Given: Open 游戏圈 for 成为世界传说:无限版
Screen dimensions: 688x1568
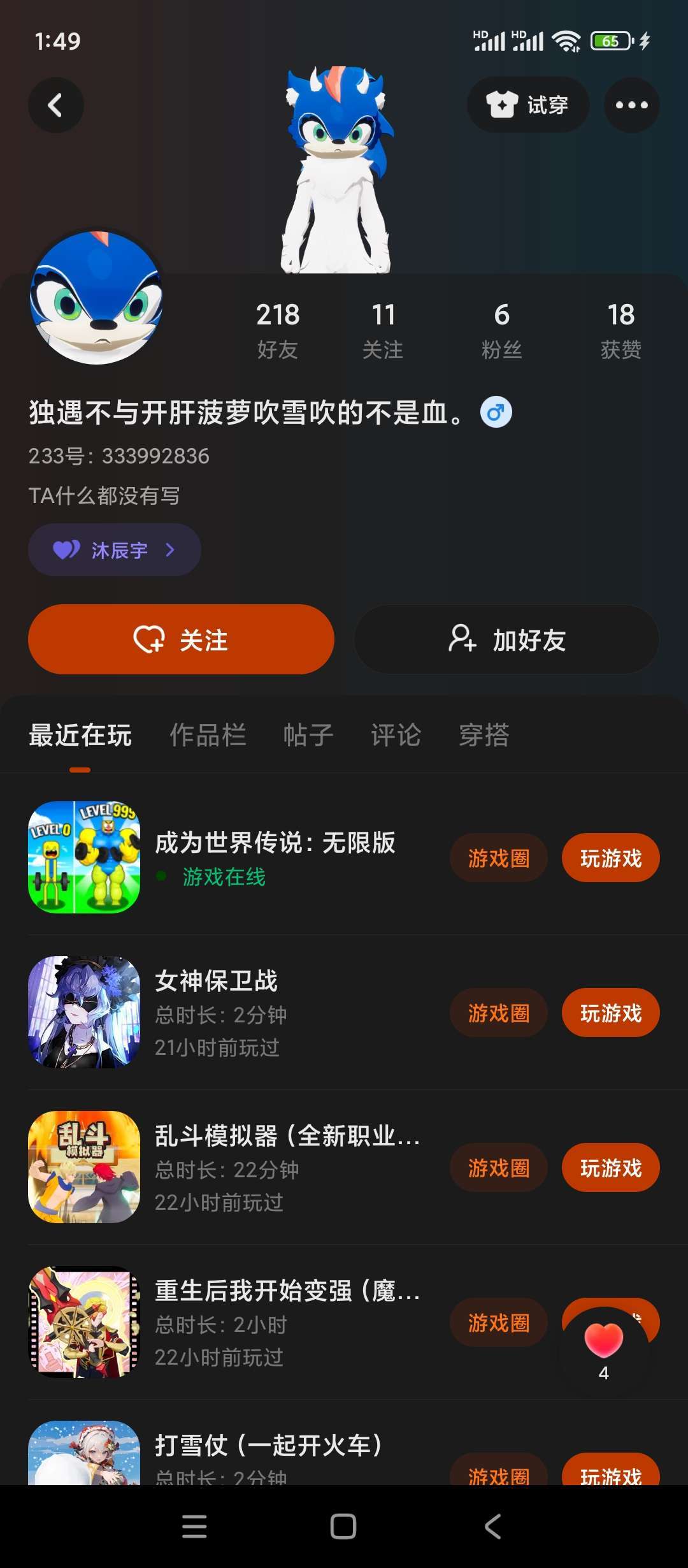Looking at the screenshot, I should click(499, 858).
